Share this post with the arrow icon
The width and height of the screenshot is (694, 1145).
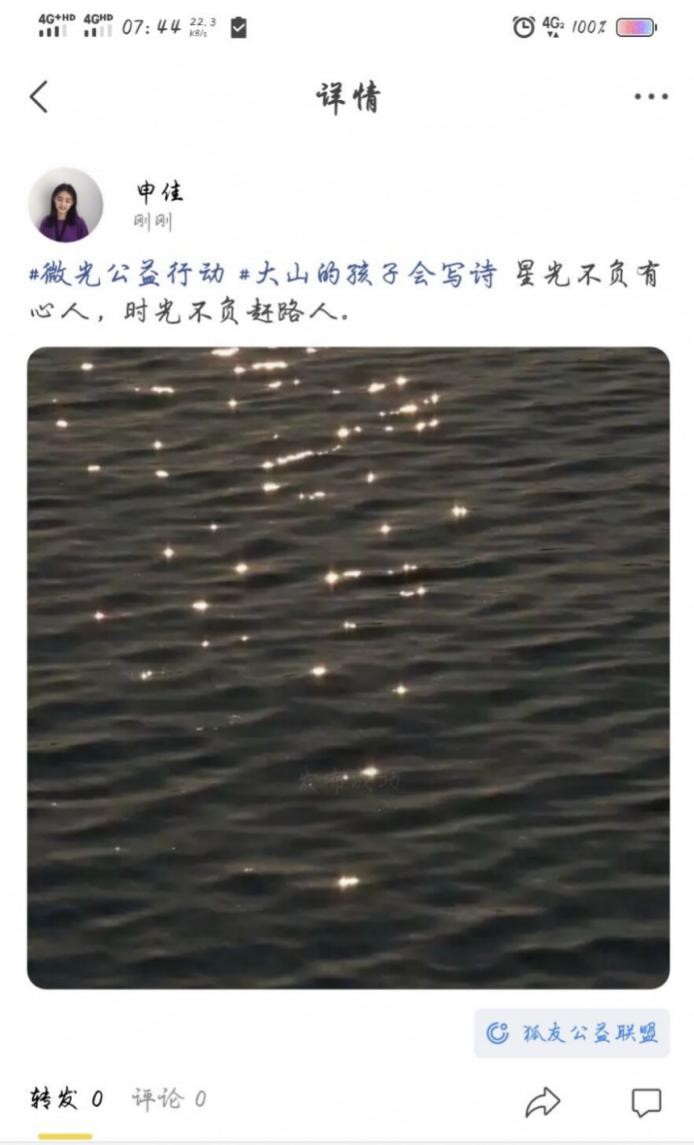543,1102
